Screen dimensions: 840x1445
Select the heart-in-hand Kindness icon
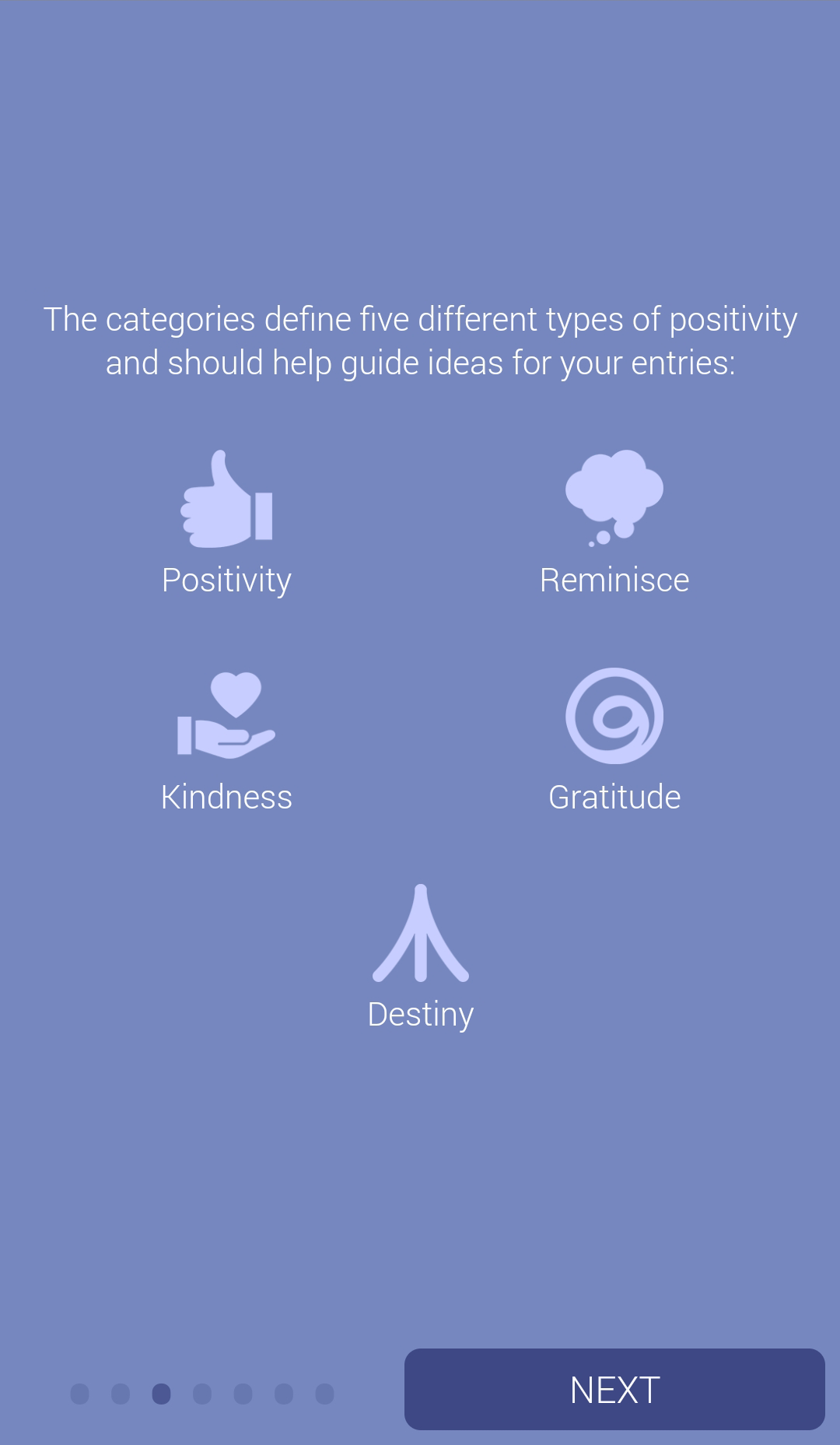click(226, 716)
